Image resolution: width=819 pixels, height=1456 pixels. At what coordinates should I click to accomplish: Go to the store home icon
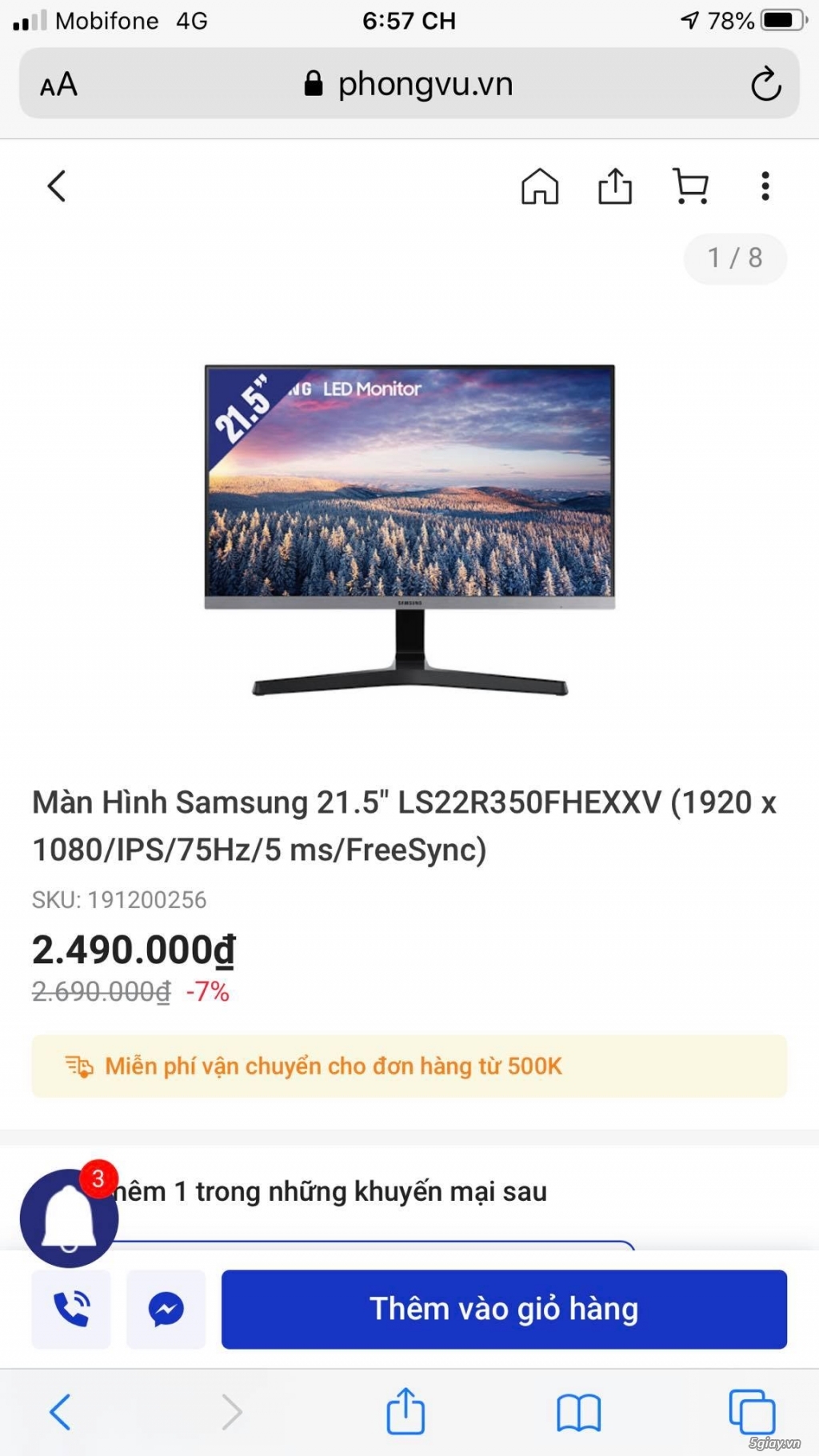[539, 186]
